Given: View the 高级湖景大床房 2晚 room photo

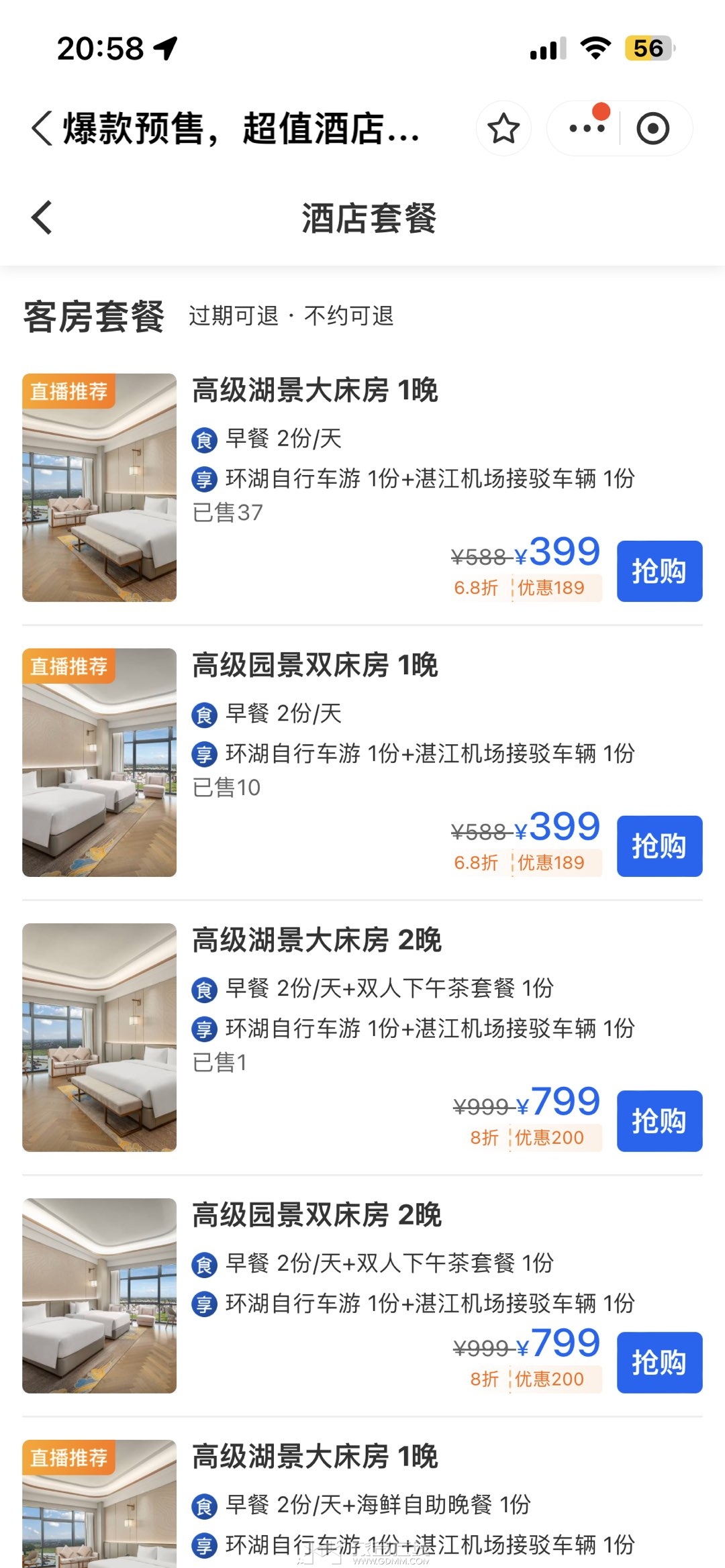Looking at the screenshot, I should [x=99, y=1037].
